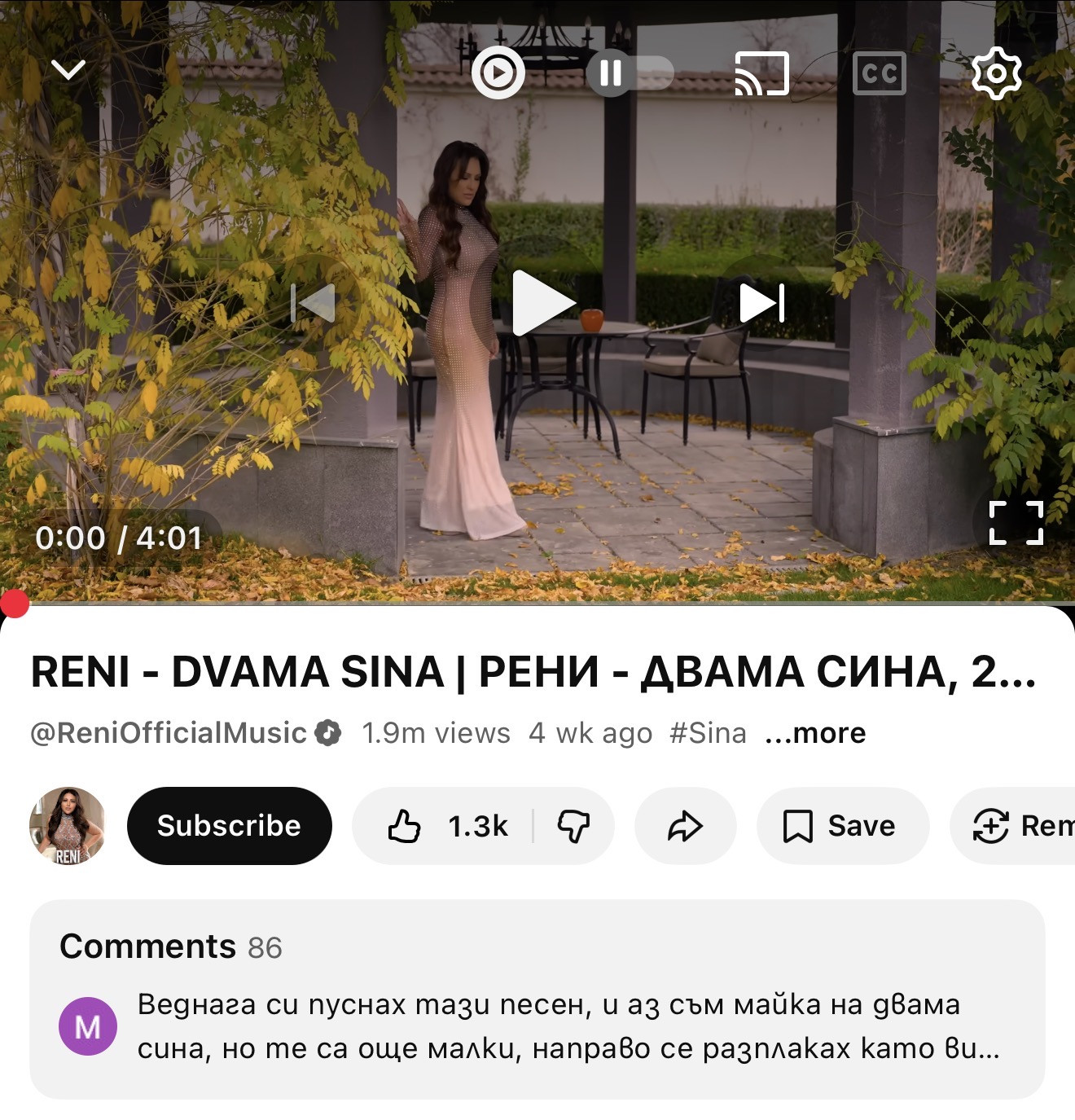
Task: Enter fullscreen mode
Action: 1016,522
